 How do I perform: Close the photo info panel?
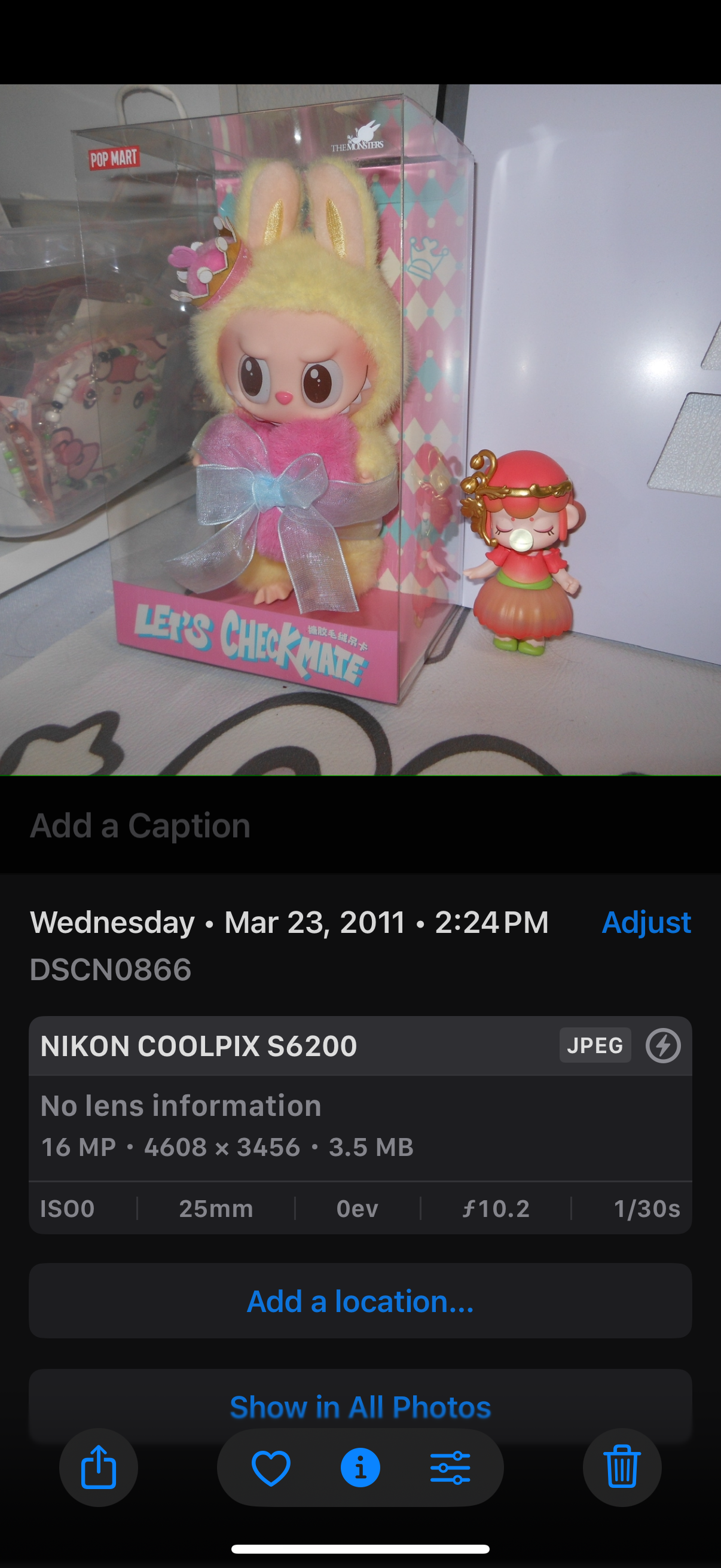click(360, 1468)
